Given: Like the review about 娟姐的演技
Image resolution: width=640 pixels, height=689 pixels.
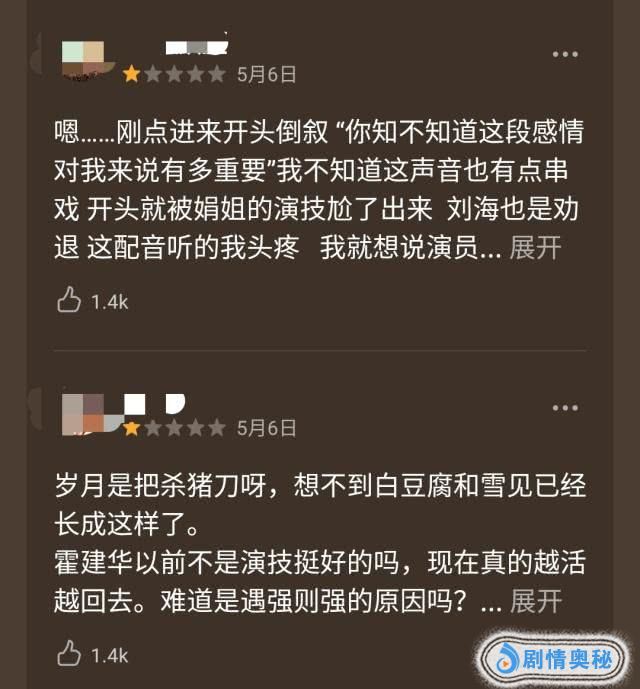Looking at the screenshot, I should coord(70,300).
